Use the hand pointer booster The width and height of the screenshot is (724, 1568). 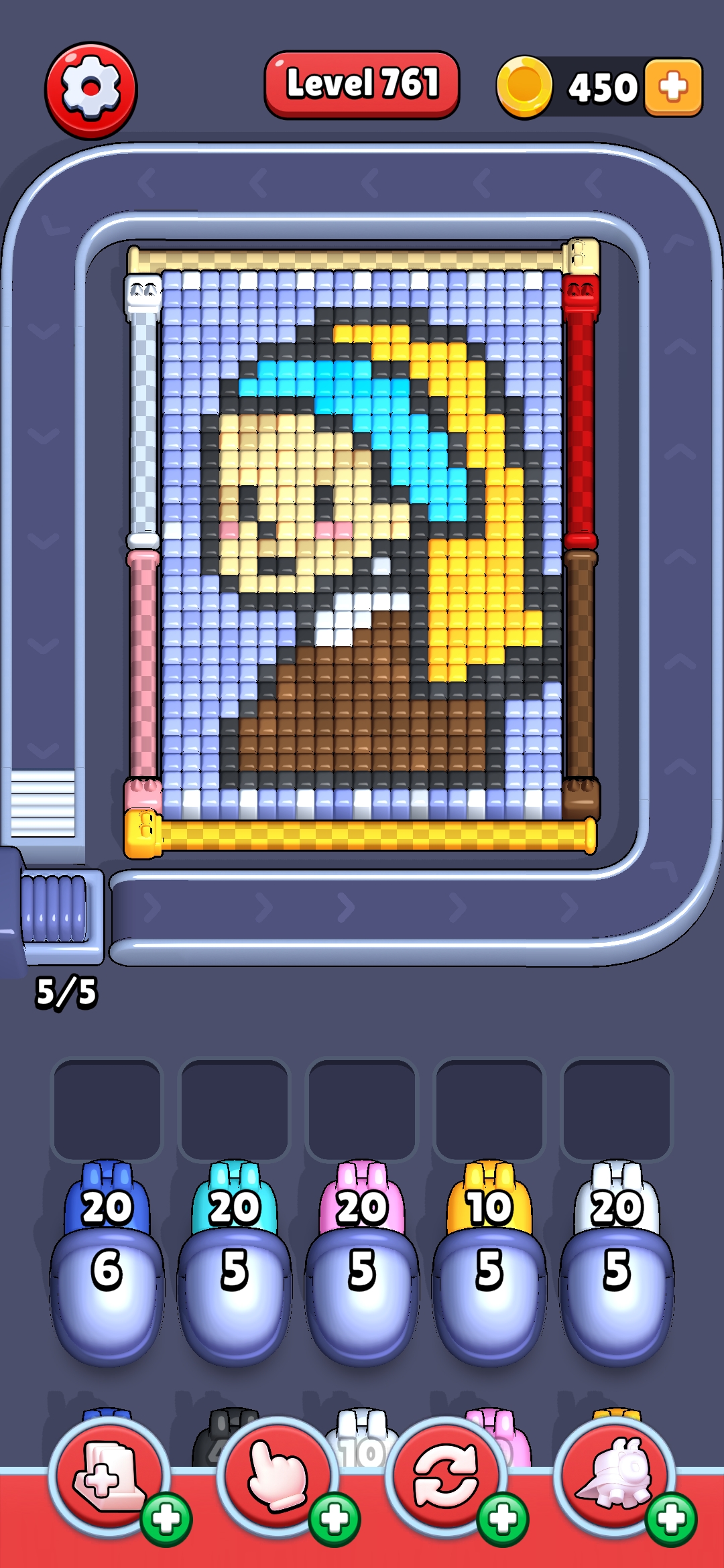278,1476
